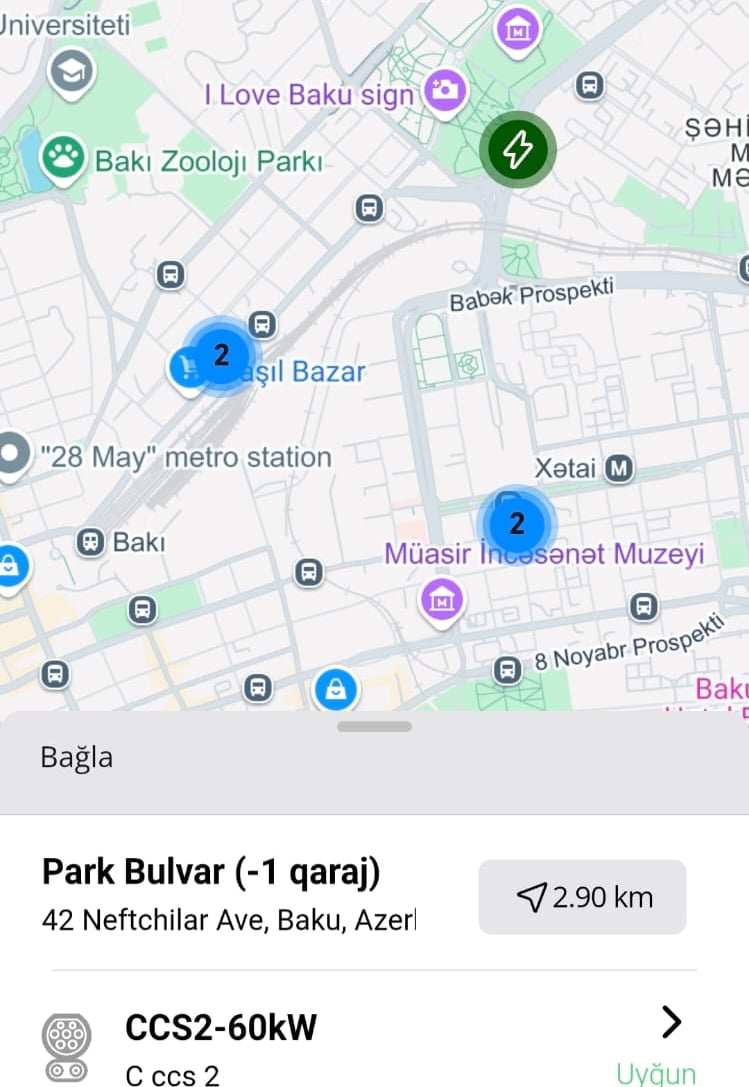Screen dimensions: 749x1087
Task: Tap the green charging station marker
Action: (517, 150)
